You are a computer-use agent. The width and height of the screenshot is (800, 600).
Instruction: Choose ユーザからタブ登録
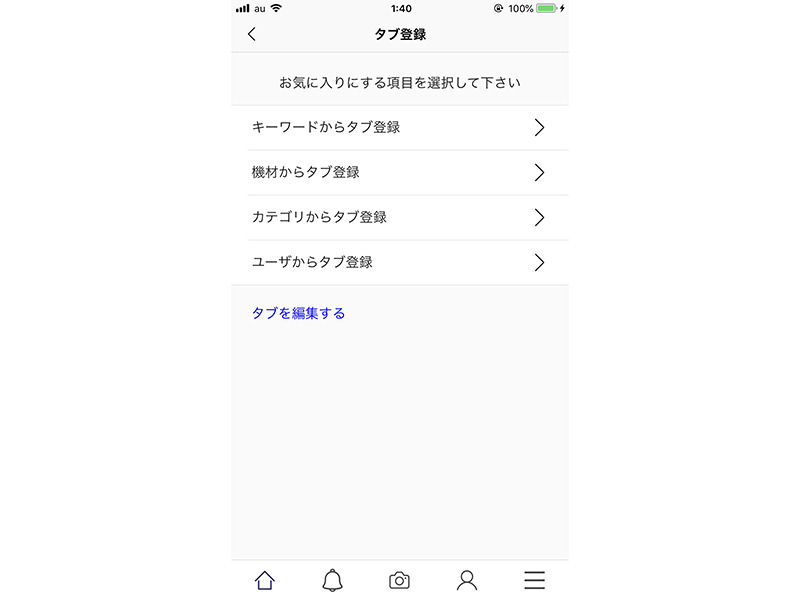(400, 262)
